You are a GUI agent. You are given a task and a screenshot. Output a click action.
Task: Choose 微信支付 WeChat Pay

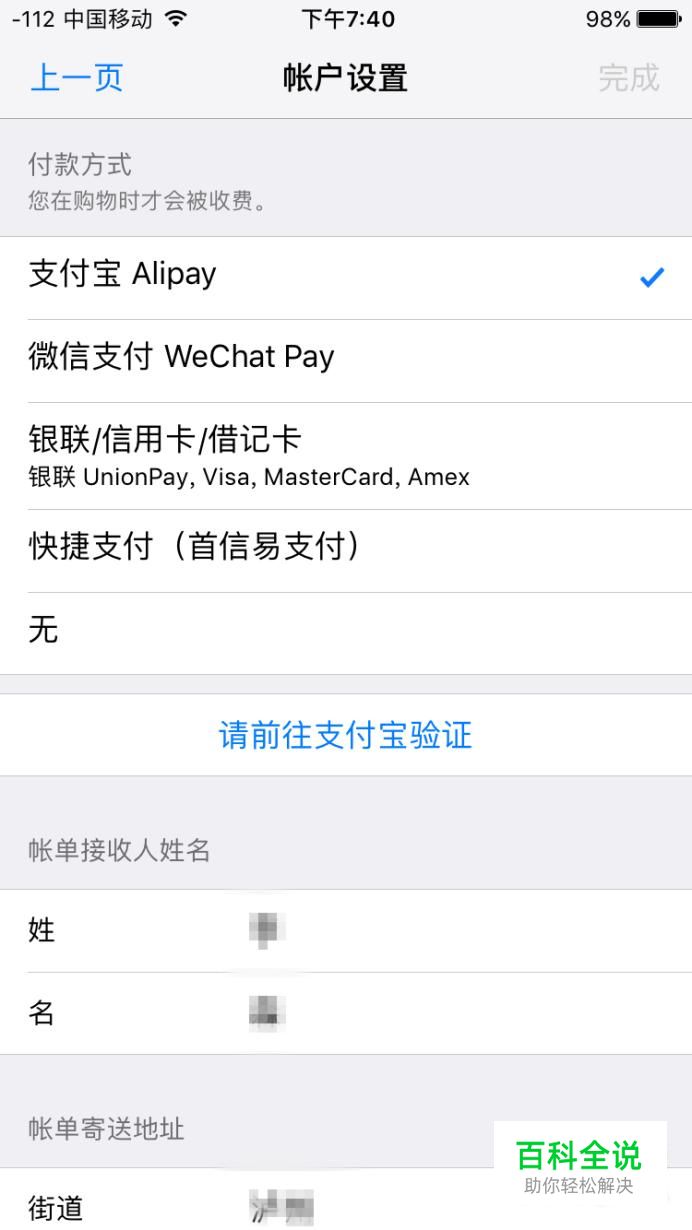click(346, 361)
